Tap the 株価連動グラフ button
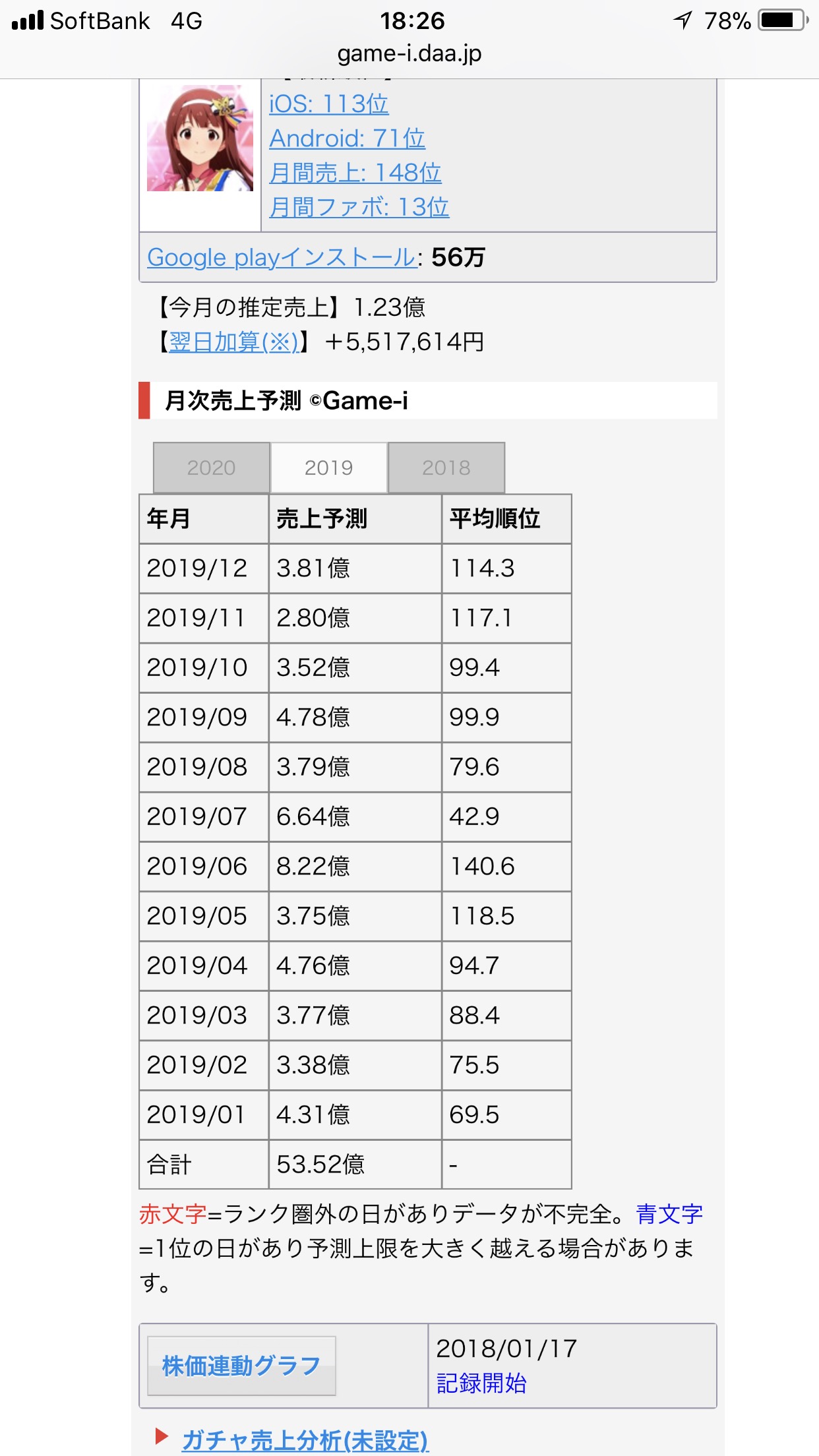Screen dimensions: 819x1456 [241, 1366]
